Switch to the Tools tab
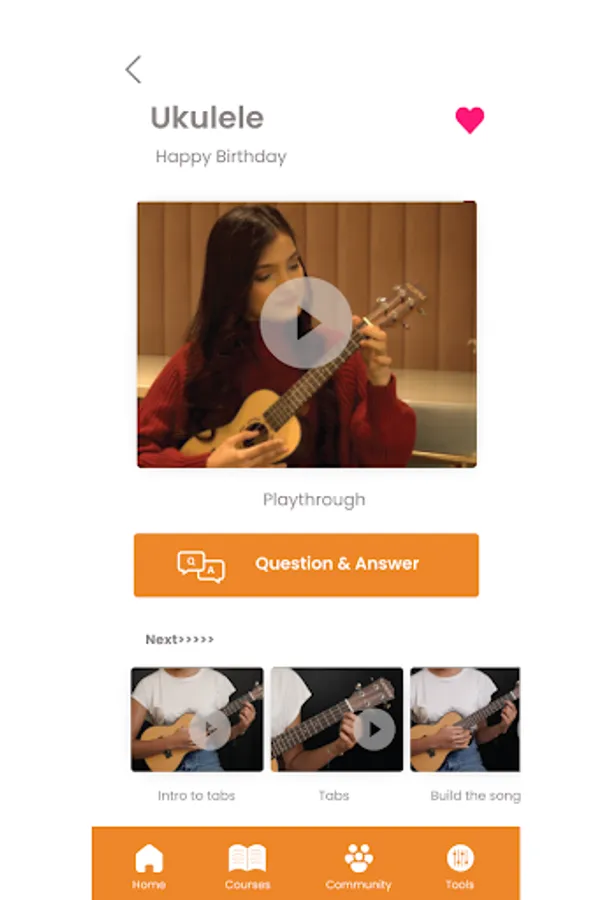Image resolution: width=612 pixels, height=900 pixels. pyautogui.click(x=460, y=864)
